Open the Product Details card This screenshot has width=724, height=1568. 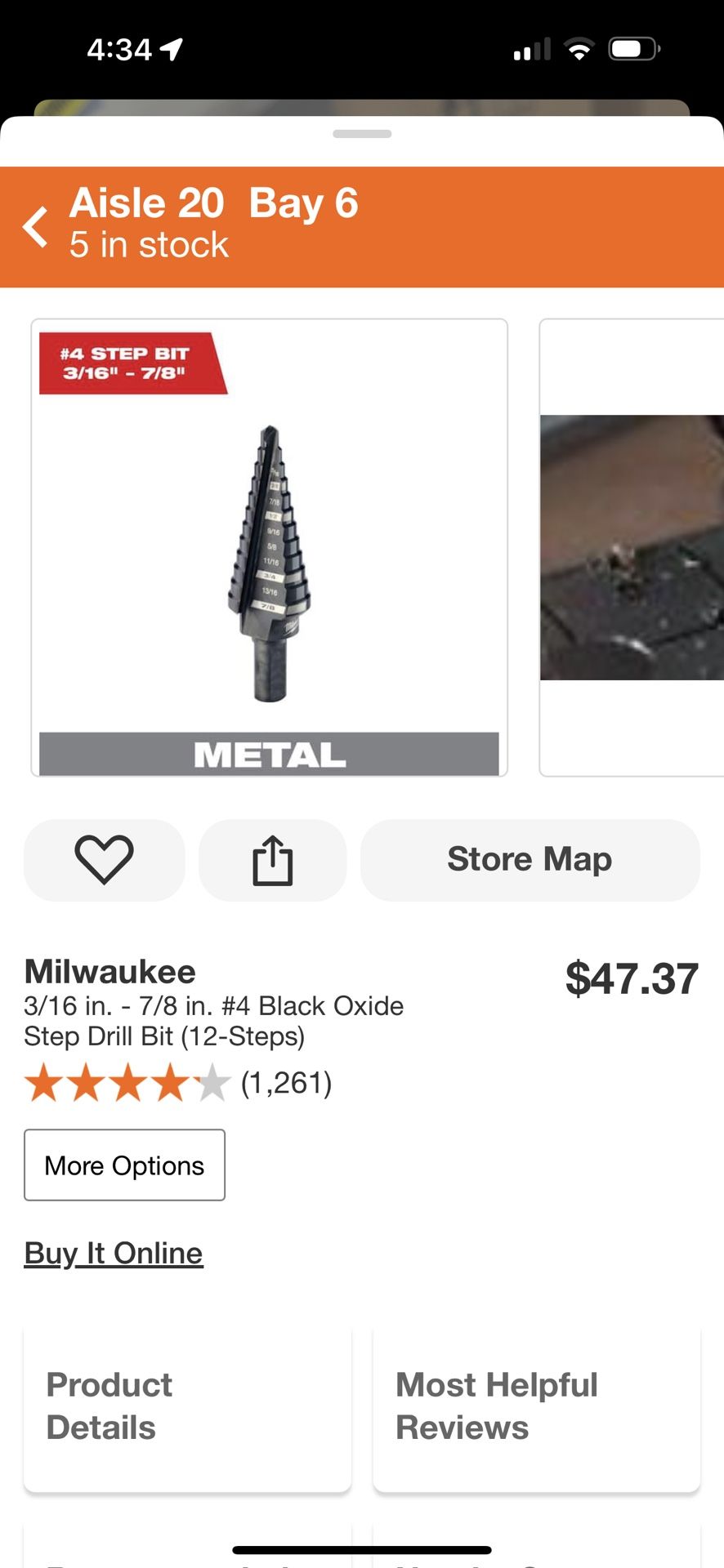tap(187, 1406)
